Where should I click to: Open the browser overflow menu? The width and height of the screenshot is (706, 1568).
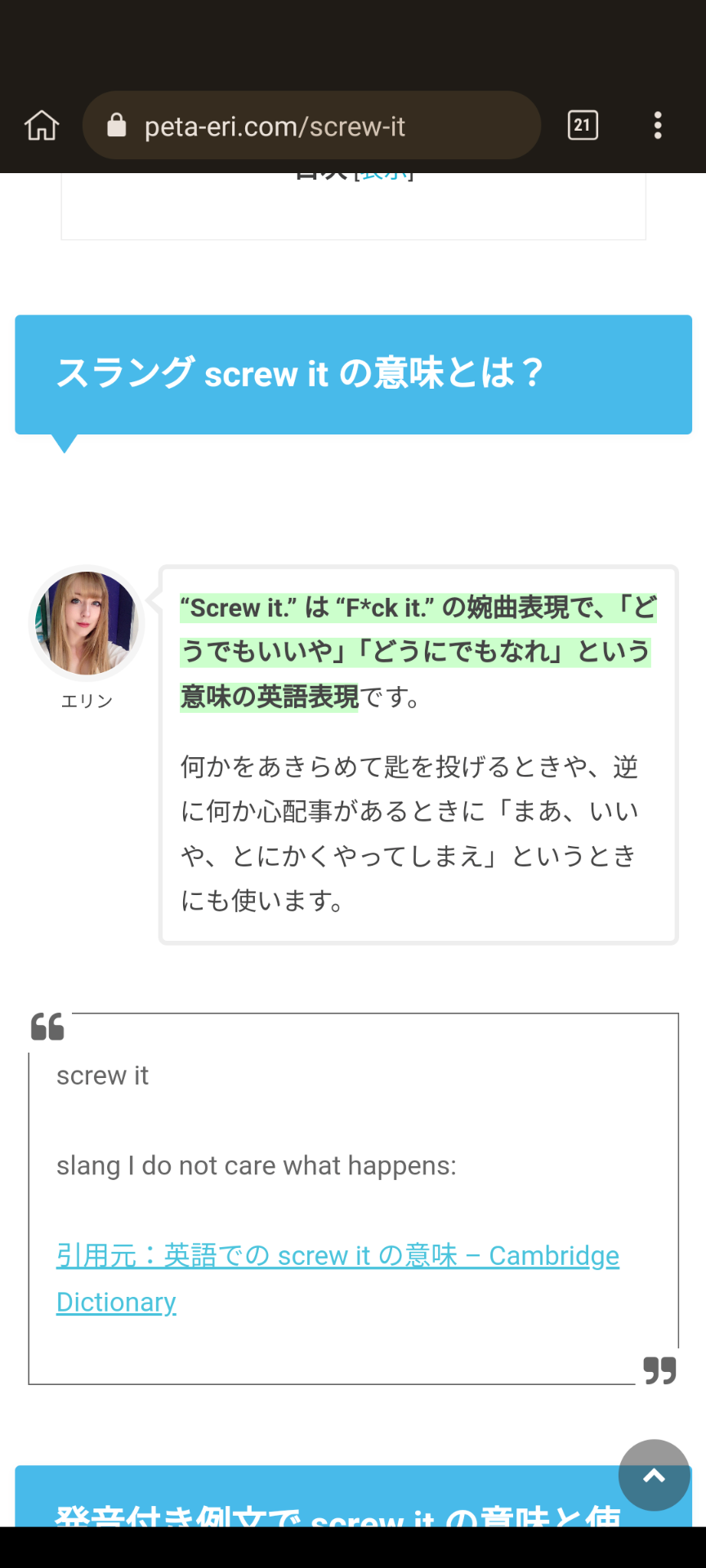[658, 126]
